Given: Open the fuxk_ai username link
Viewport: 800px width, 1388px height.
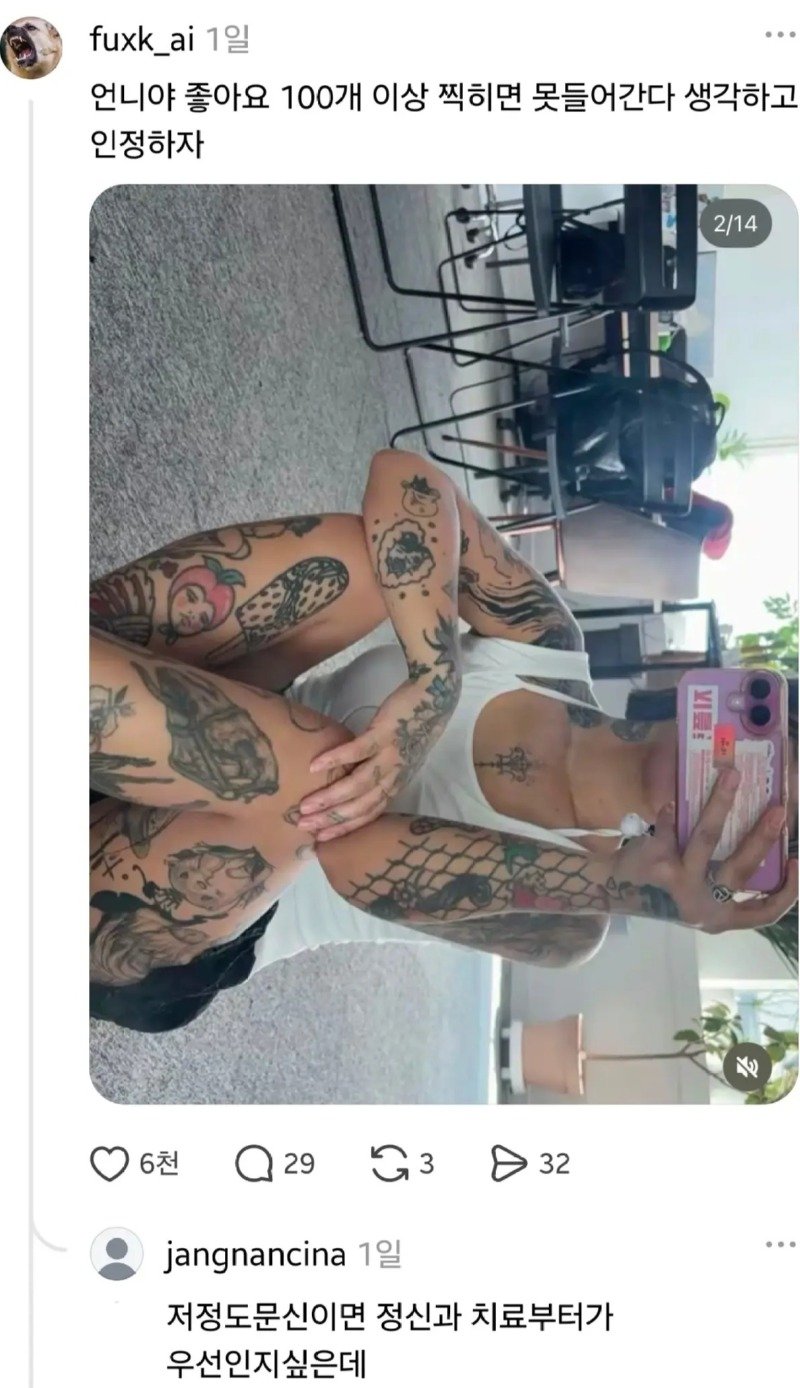Looking at the screenshot, I should click(144, 40).
